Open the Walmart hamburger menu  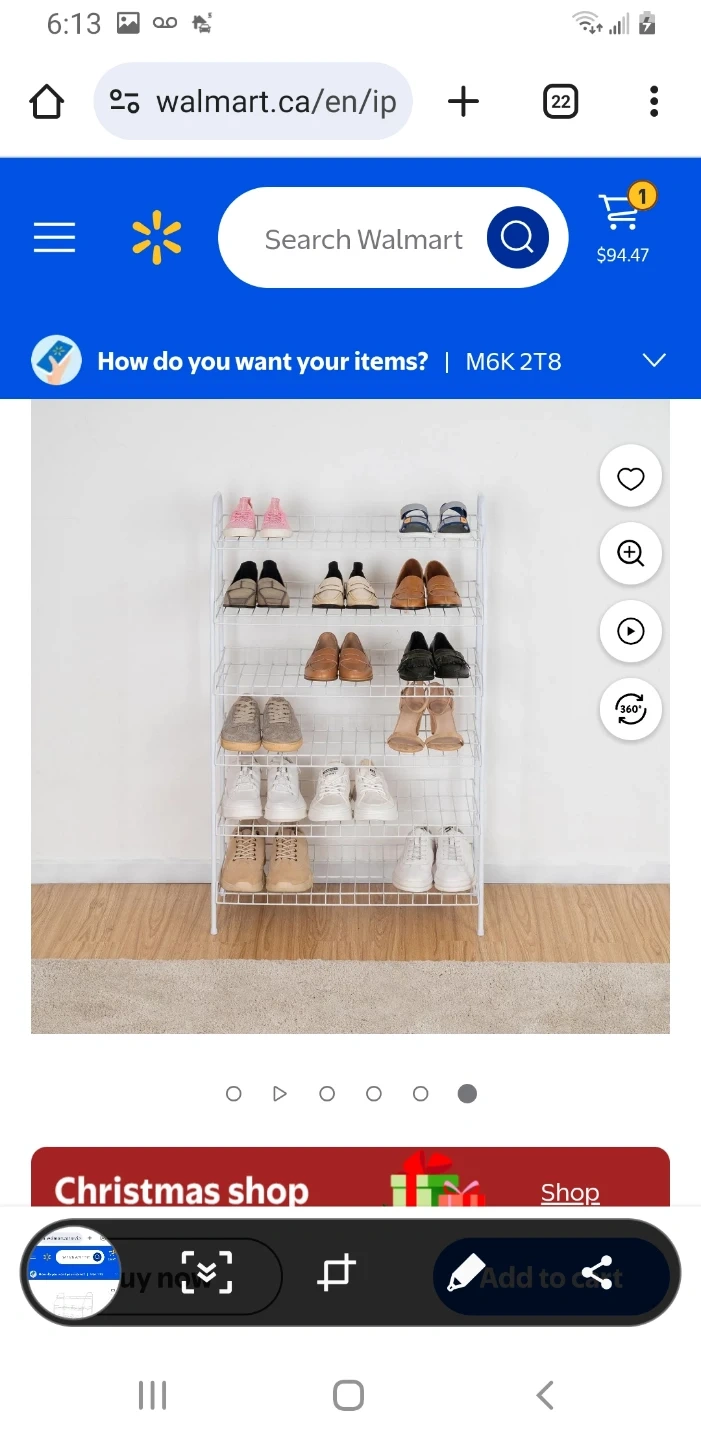pyautogui.click(x=54, y=238)
